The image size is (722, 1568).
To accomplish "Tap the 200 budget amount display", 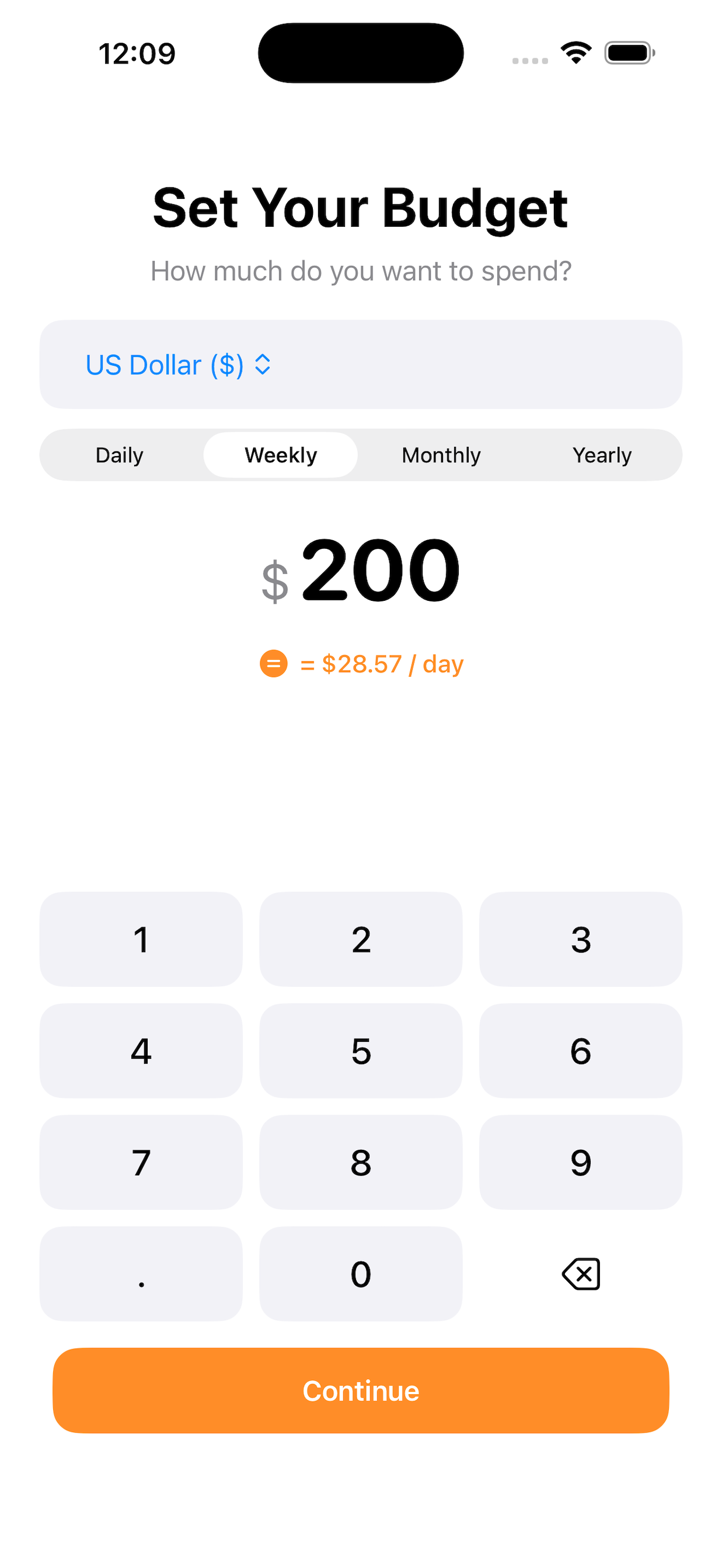I will click(x=381, y=572).
